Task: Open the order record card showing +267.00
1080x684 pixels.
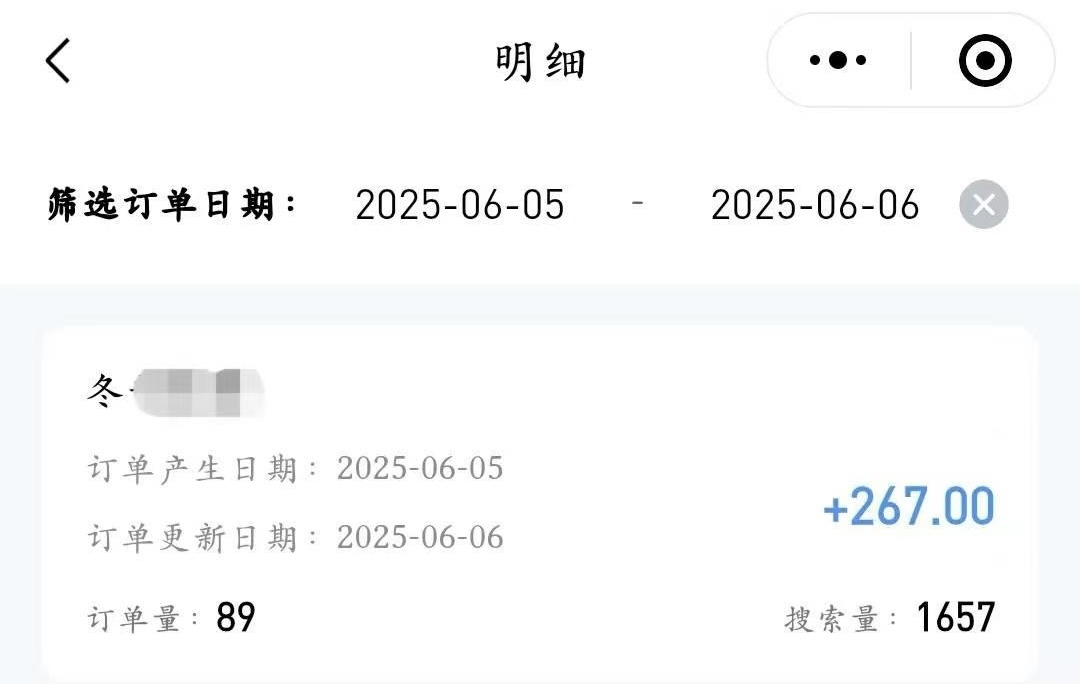Action: pos(540,505)
